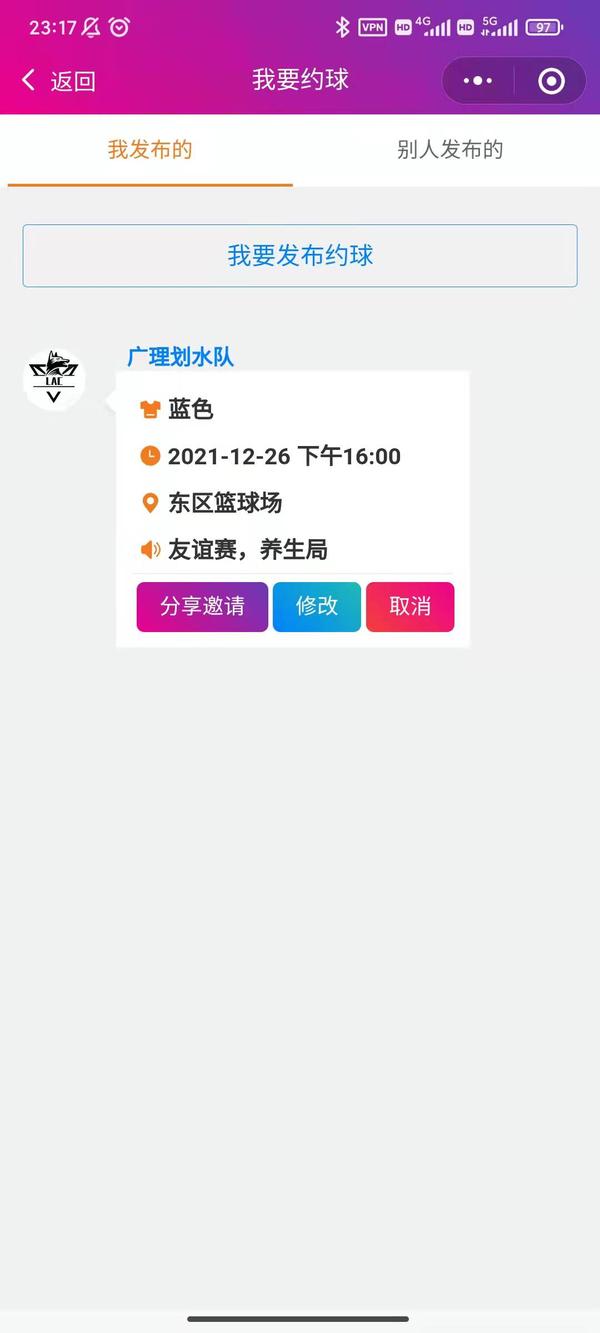
Task: Tap 我要发布约球 to post a match
Action: tap(300, 256)
